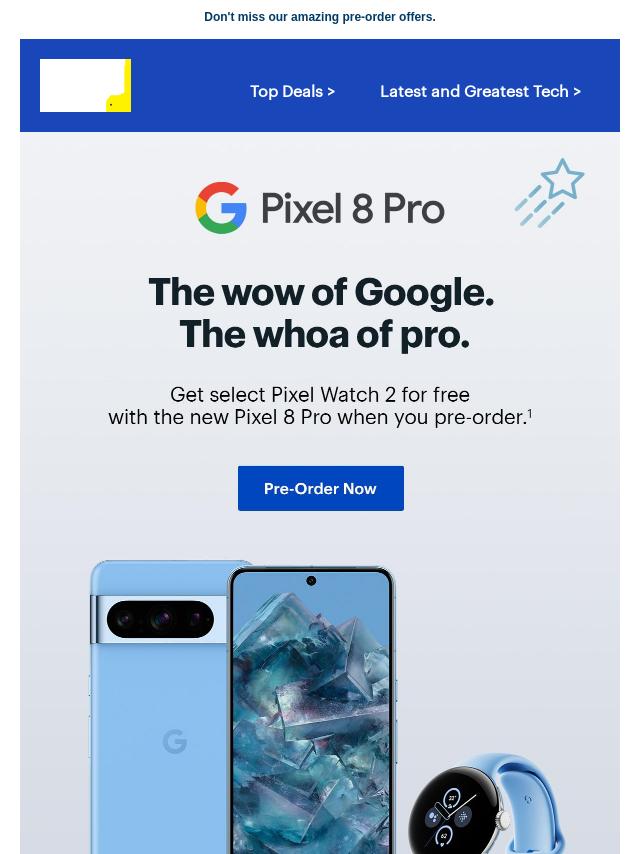The height and width of the screenshot is (854, 640).
Task: Open Latest and Greatest Tech link
Action: 480,91
